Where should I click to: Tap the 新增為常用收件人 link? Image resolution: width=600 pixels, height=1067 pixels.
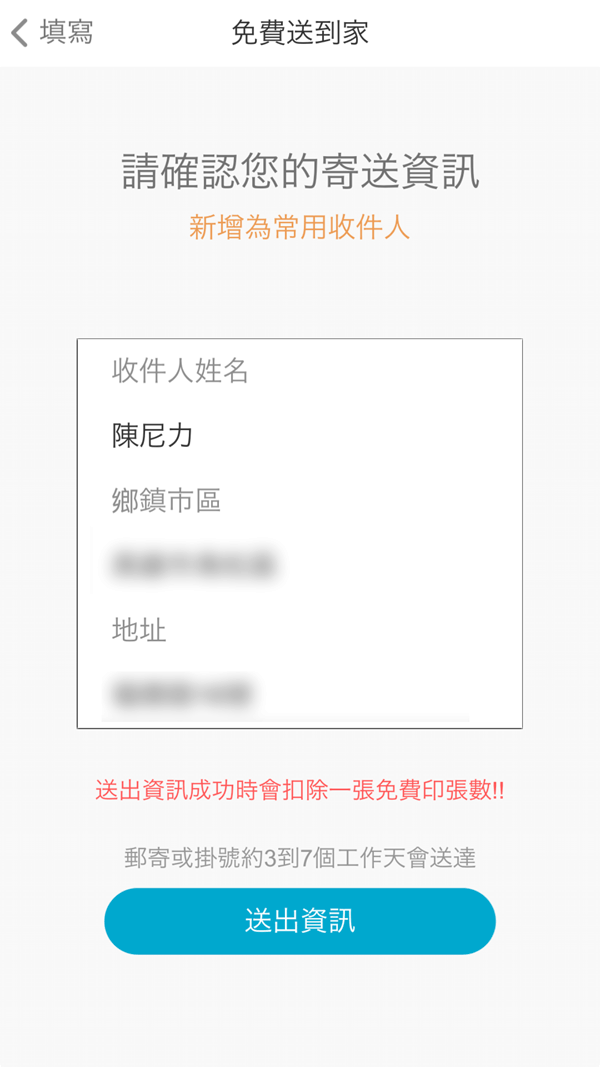pos(300,228)
